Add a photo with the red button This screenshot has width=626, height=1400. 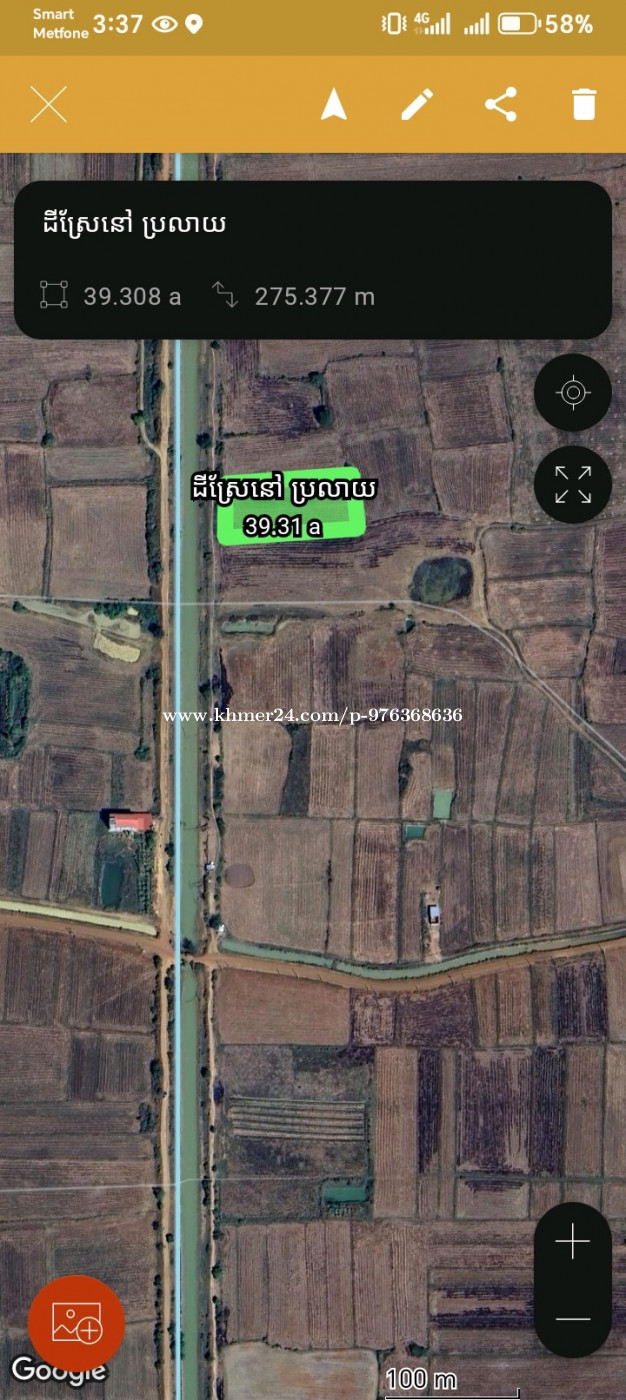click(77, 1323)
